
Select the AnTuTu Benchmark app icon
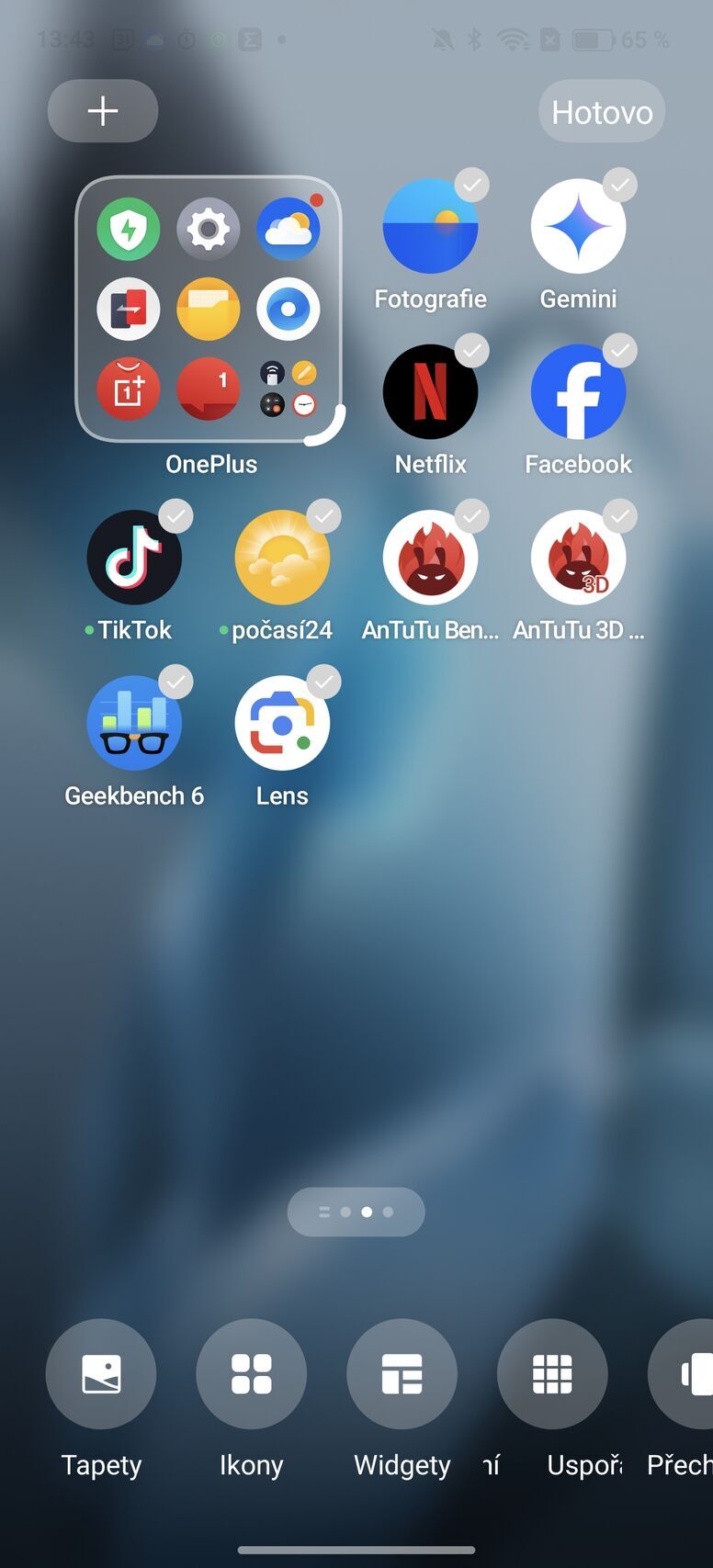coord(430,558)
